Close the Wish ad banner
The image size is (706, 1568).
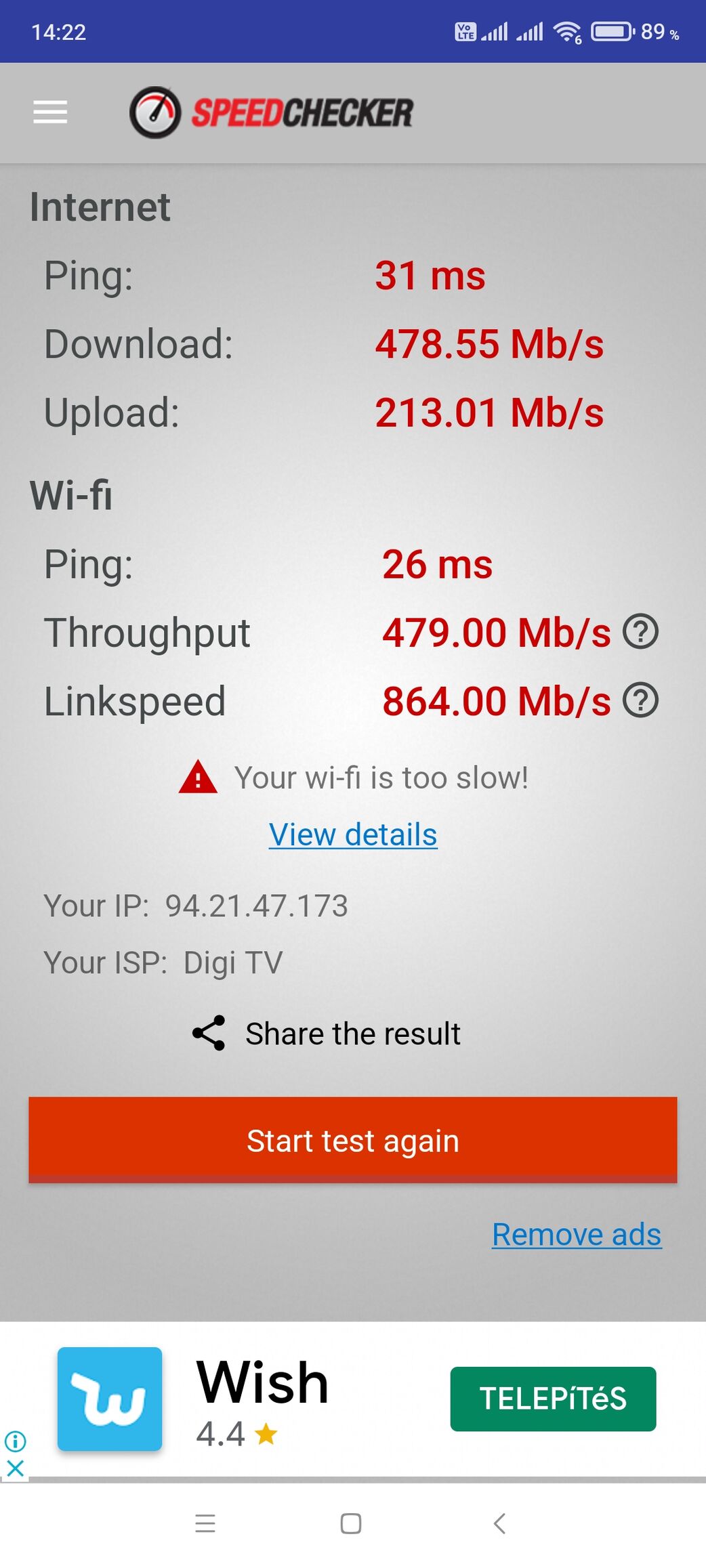pos(15,1468)
